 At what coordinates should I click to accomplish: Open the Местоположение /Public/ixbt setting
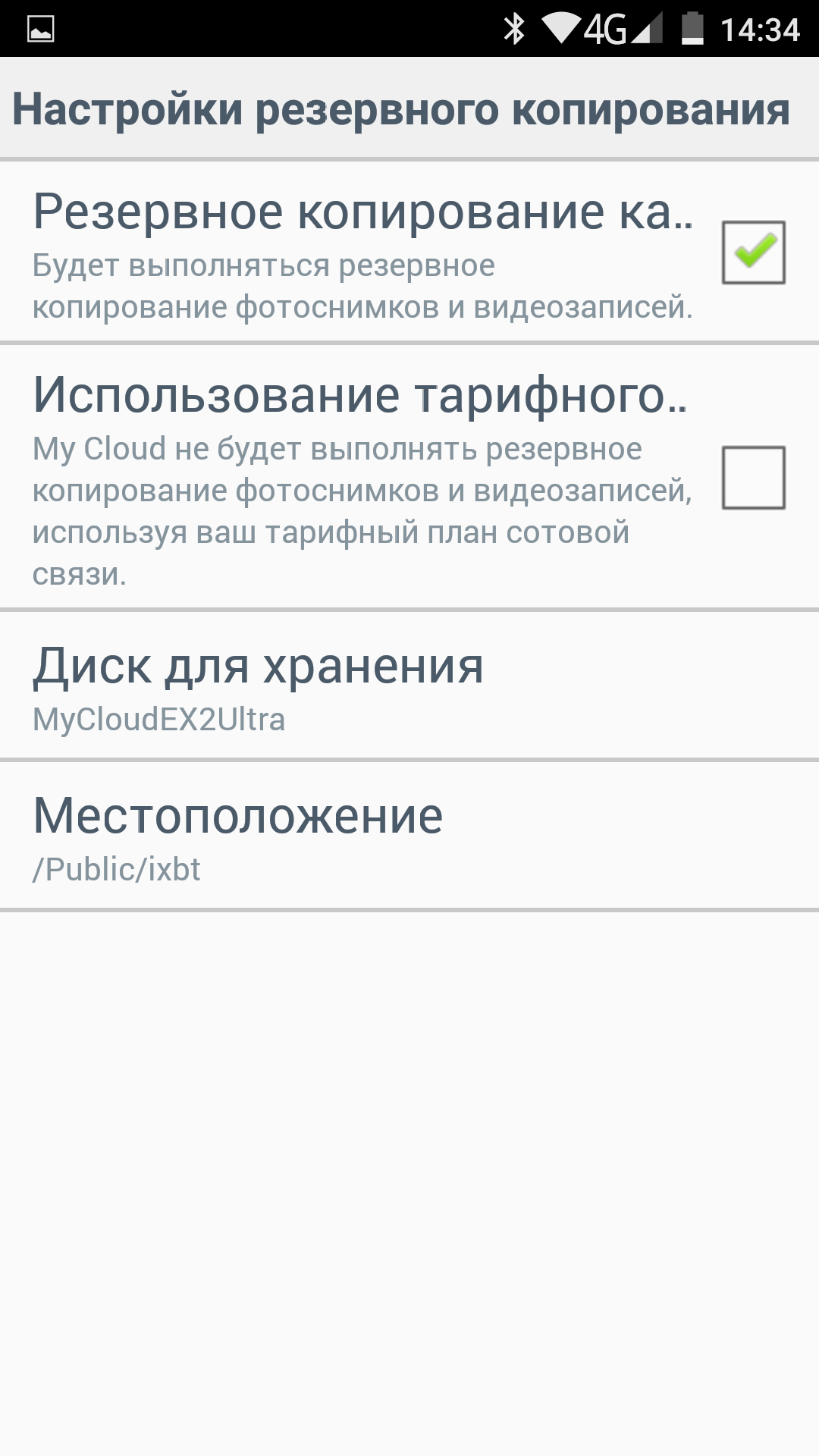pos(409,836)
